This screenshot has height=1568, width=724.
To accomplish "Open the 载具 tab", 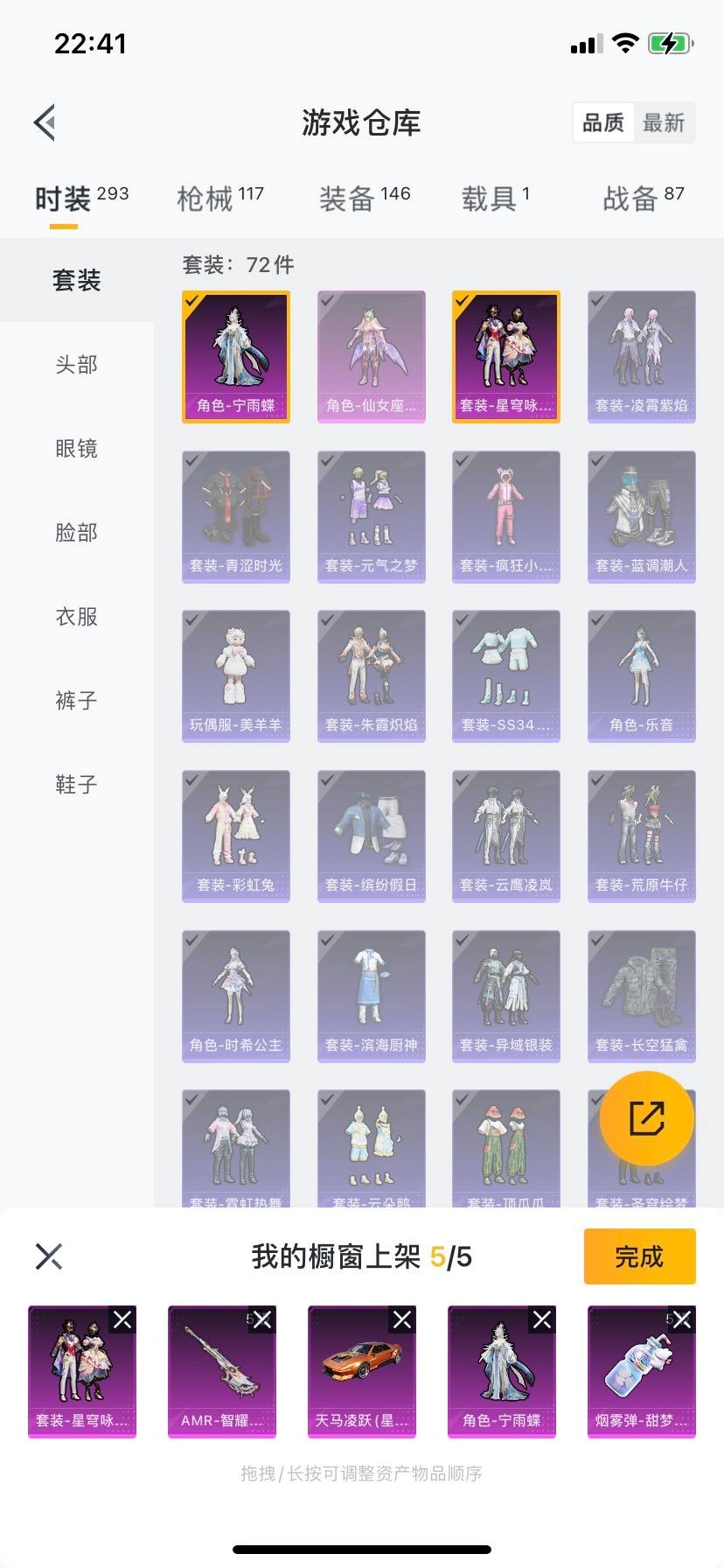I will [x=495, y=199].
